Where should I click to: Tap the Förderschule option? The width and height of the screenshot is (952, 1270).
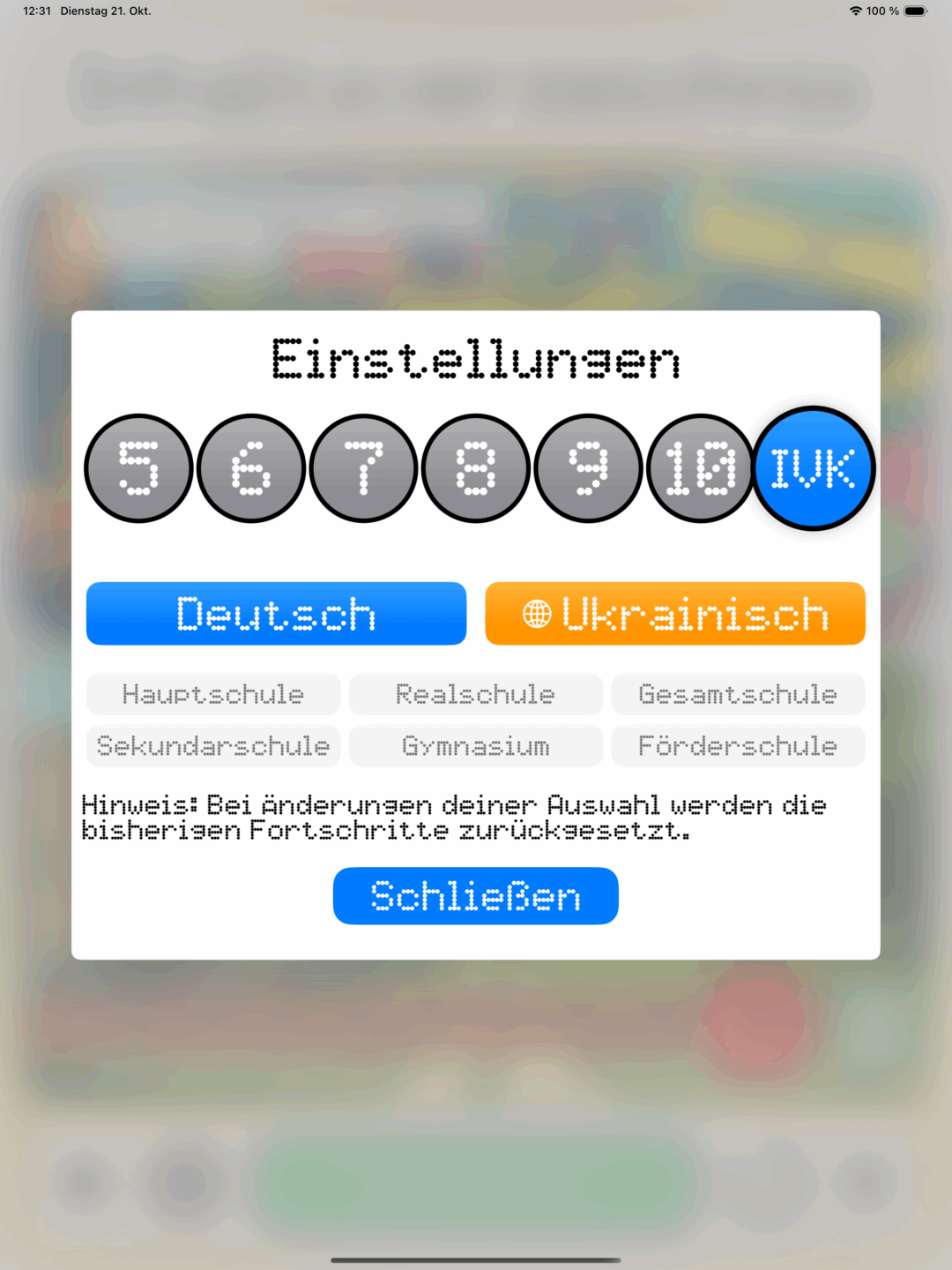738,746
